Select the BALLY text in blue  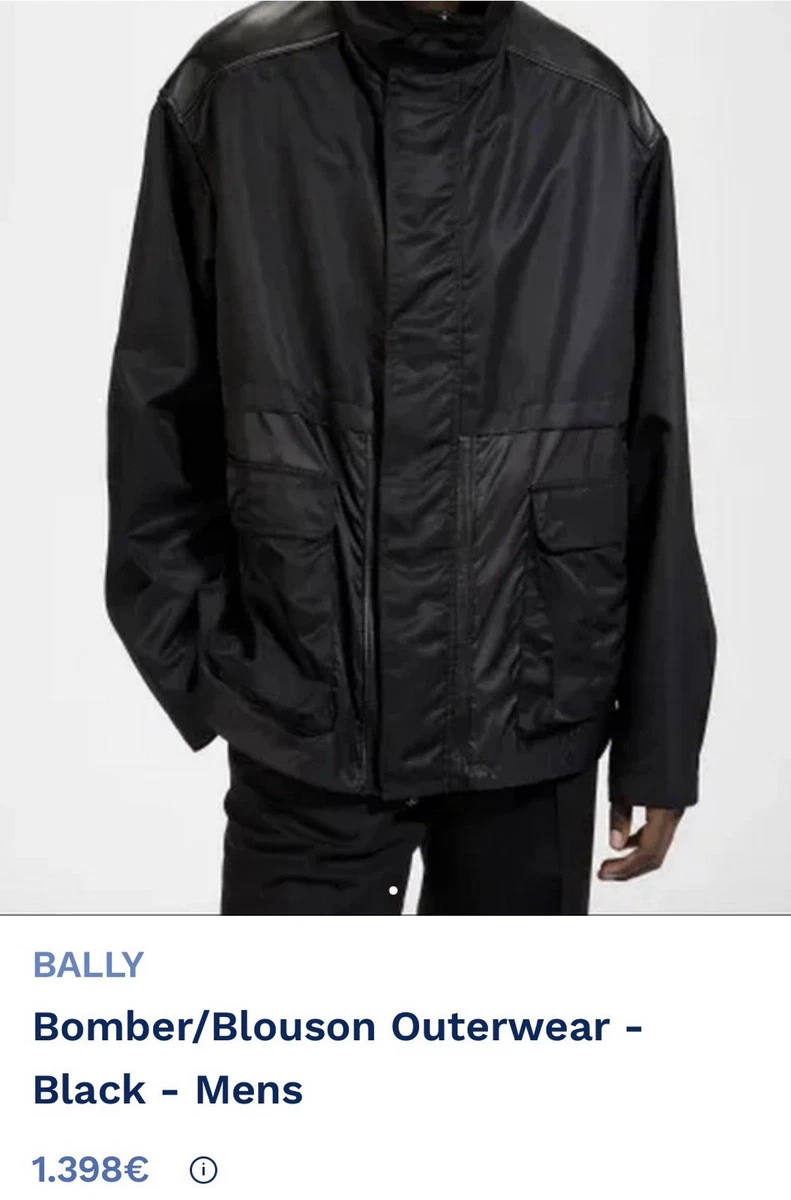click(91, 965)
